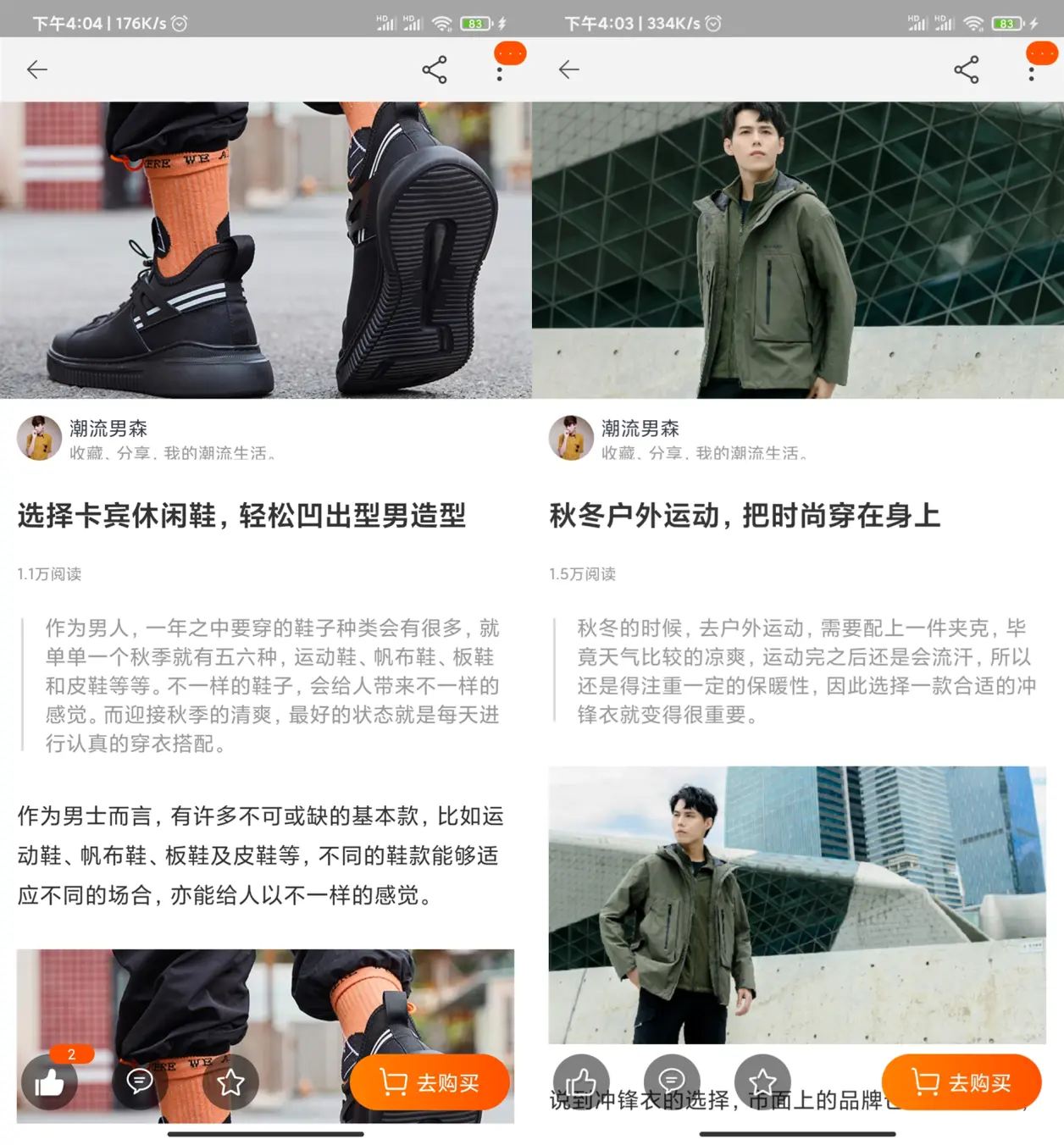Like the 秋冬户外运动 article
The image size is (1064, 1145).
(x=581, y=1081)
